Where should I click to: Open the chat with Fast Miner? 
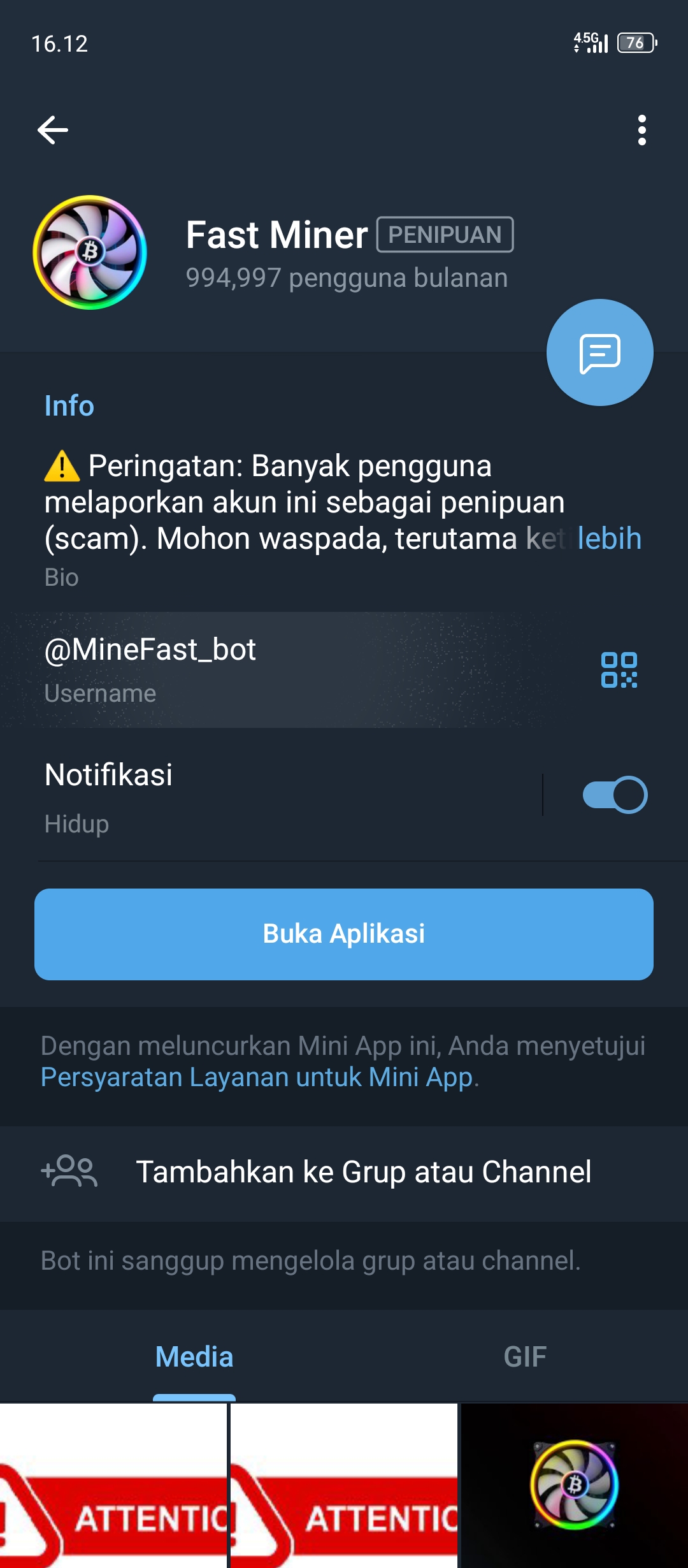pos(599,352)
